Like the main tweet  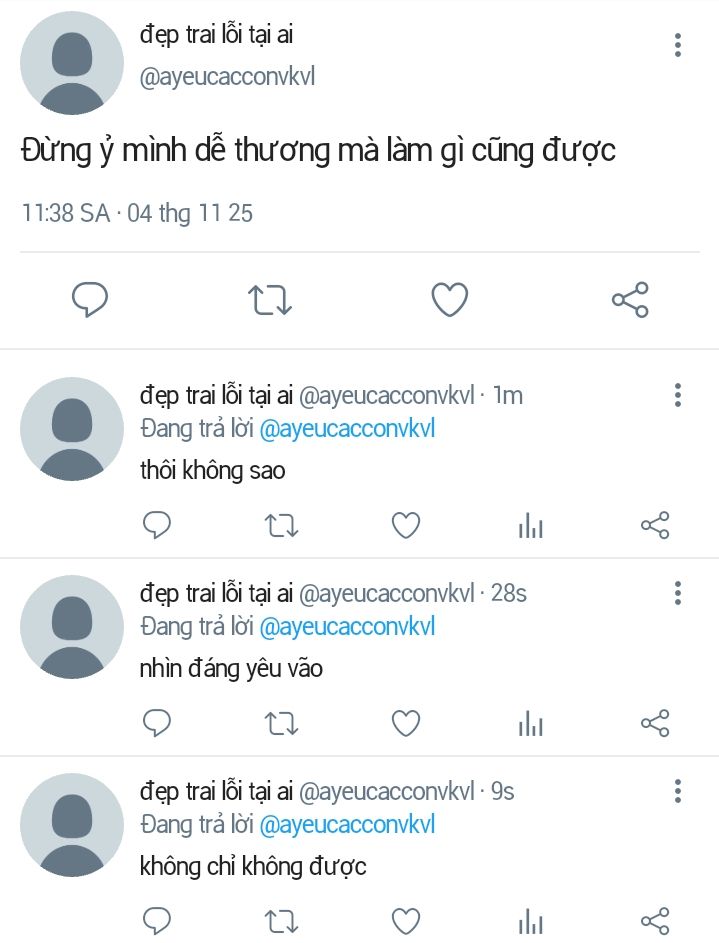pyautogui.click(x=450, y=299)
